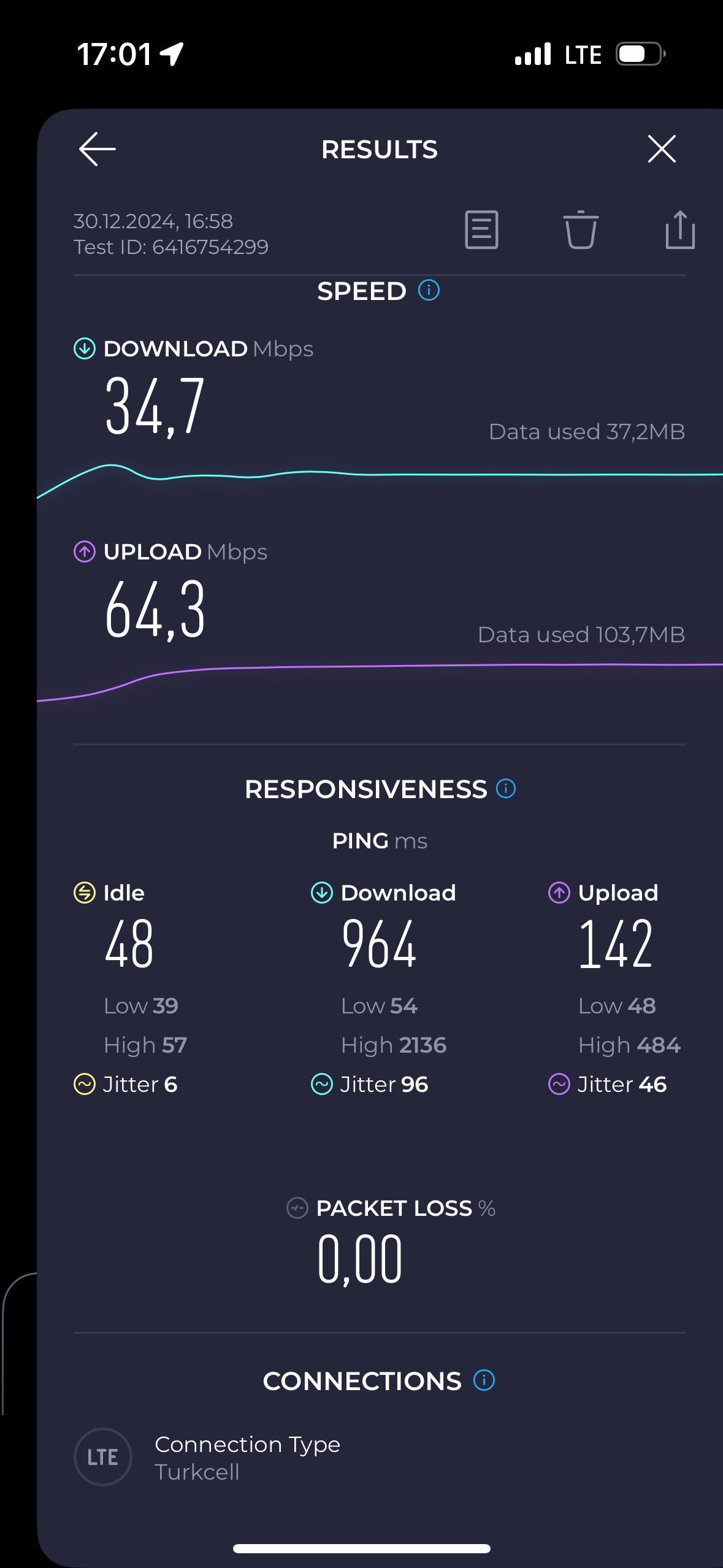Open the Responsiveness info icon
This screenshot has width=723, height=1568.
(x=506, y=788)
